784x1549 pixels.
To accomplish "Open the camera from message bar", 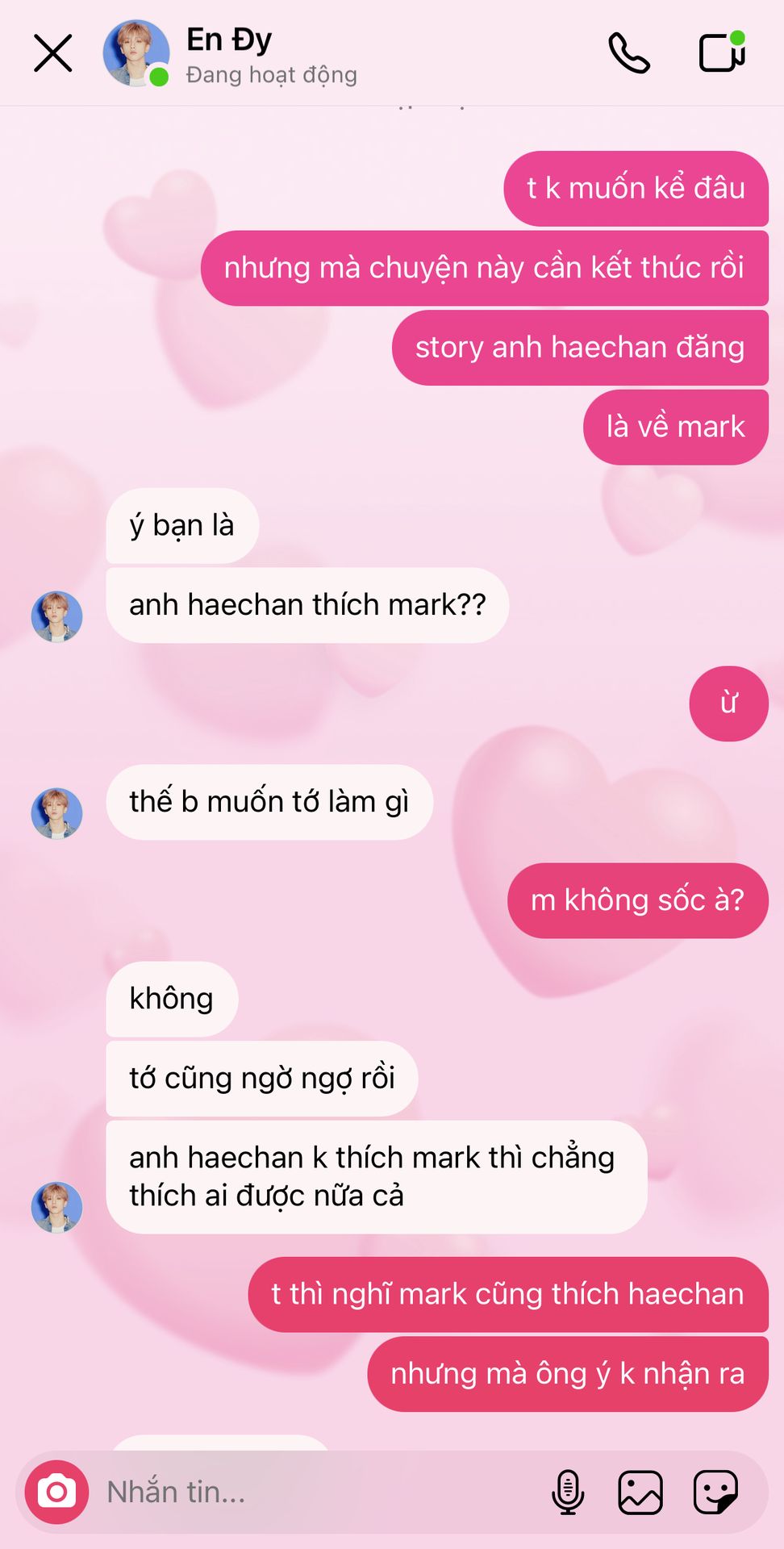I will (56, 1492).
